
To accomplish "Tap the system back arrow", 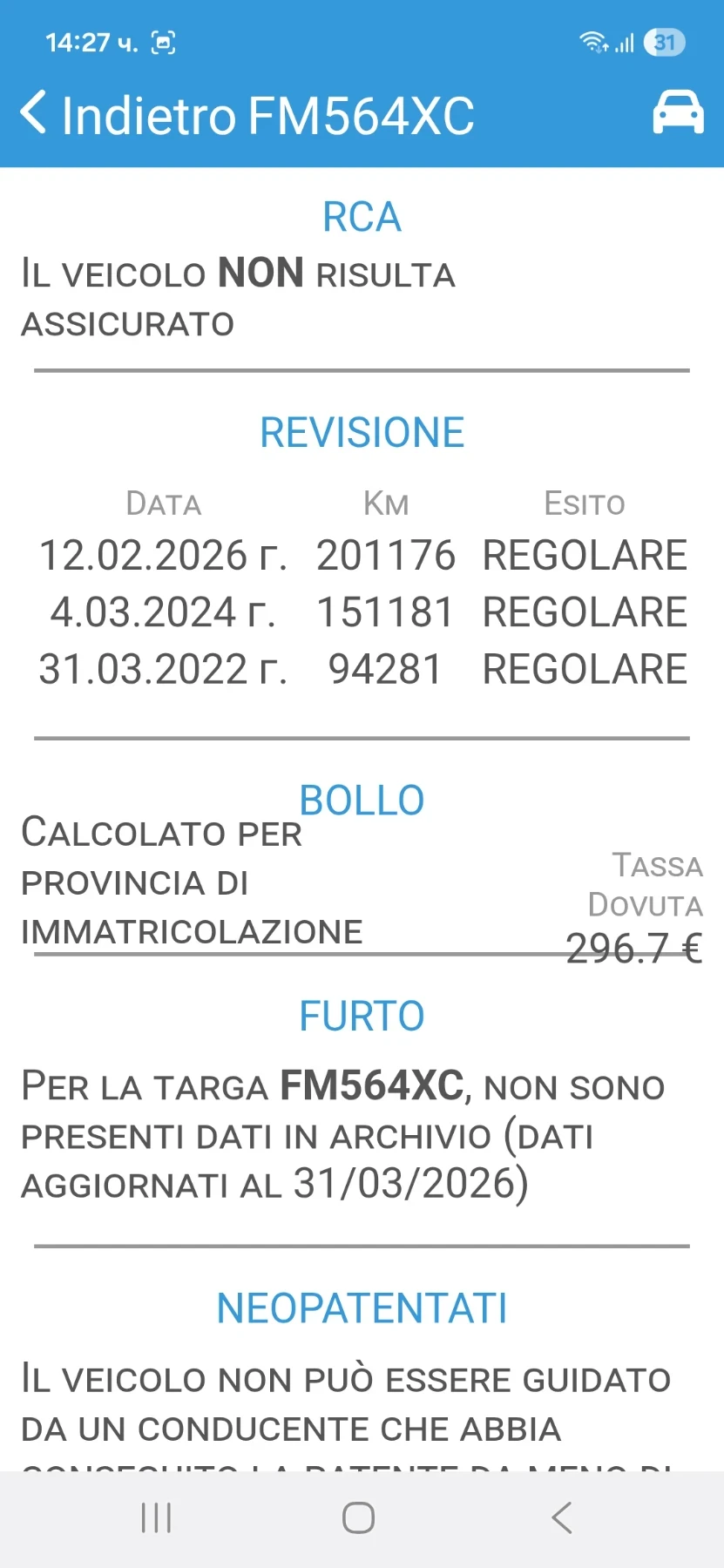I will coord(562,1518).
